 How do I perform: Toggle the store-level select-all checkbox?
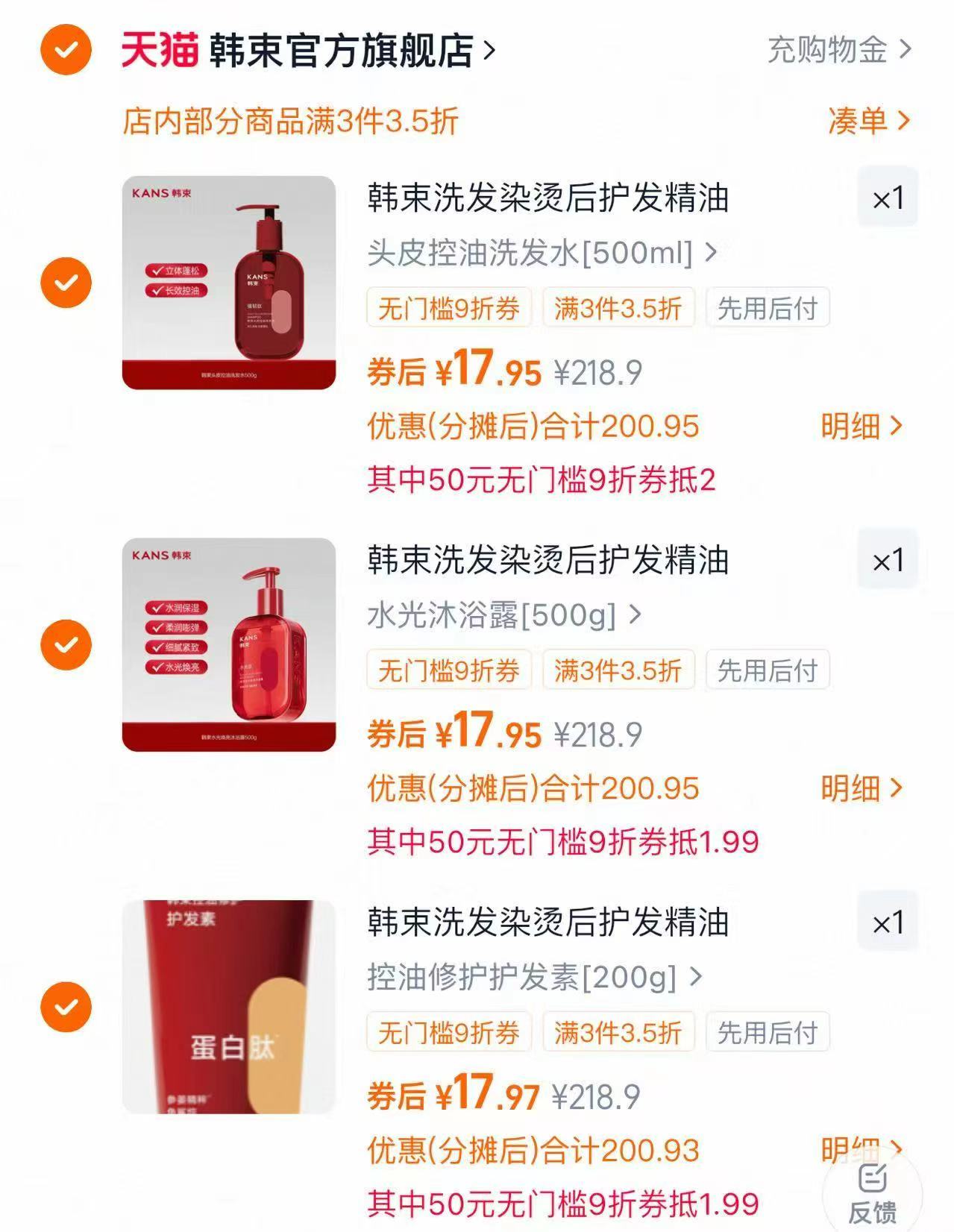coord(66,49)
